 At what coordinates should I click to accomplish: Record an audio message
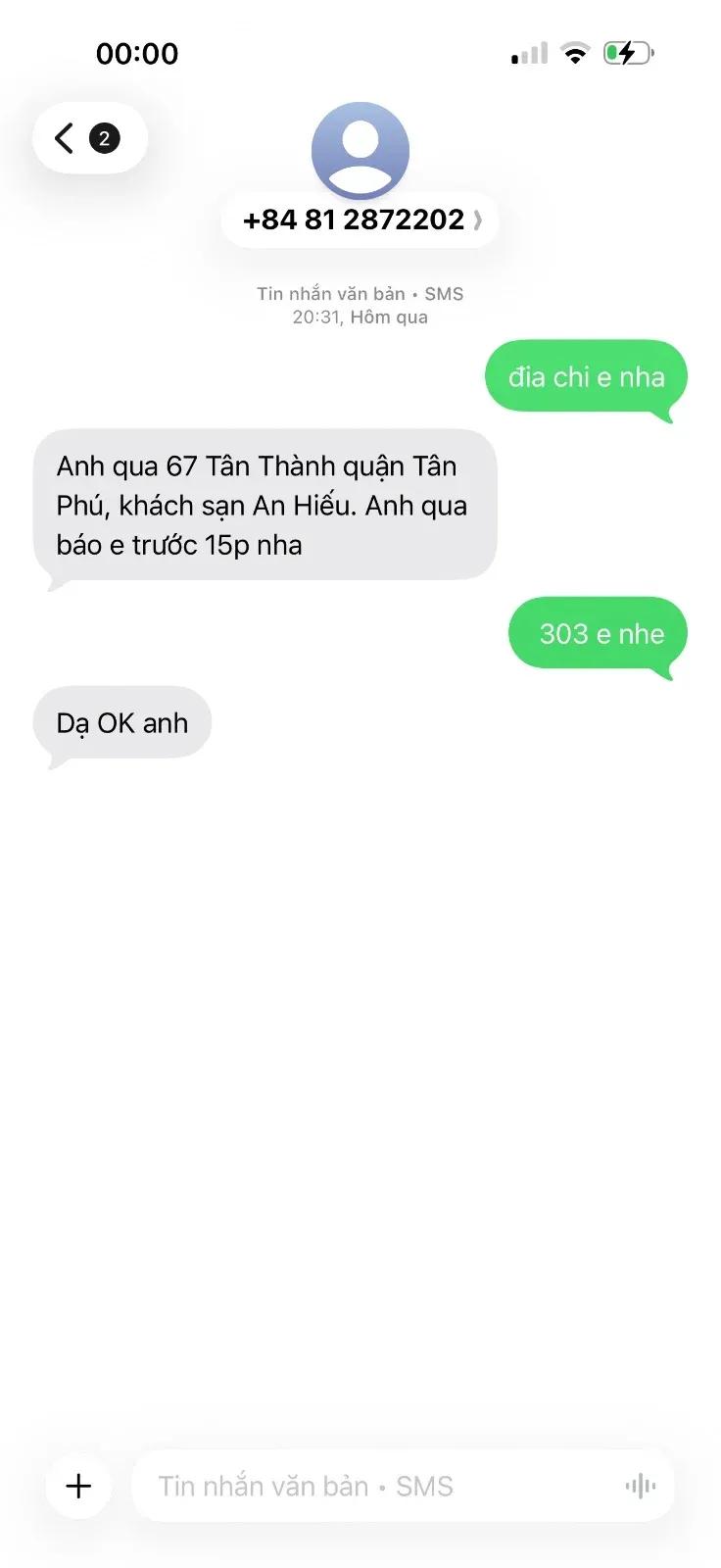click(640, 1487)
